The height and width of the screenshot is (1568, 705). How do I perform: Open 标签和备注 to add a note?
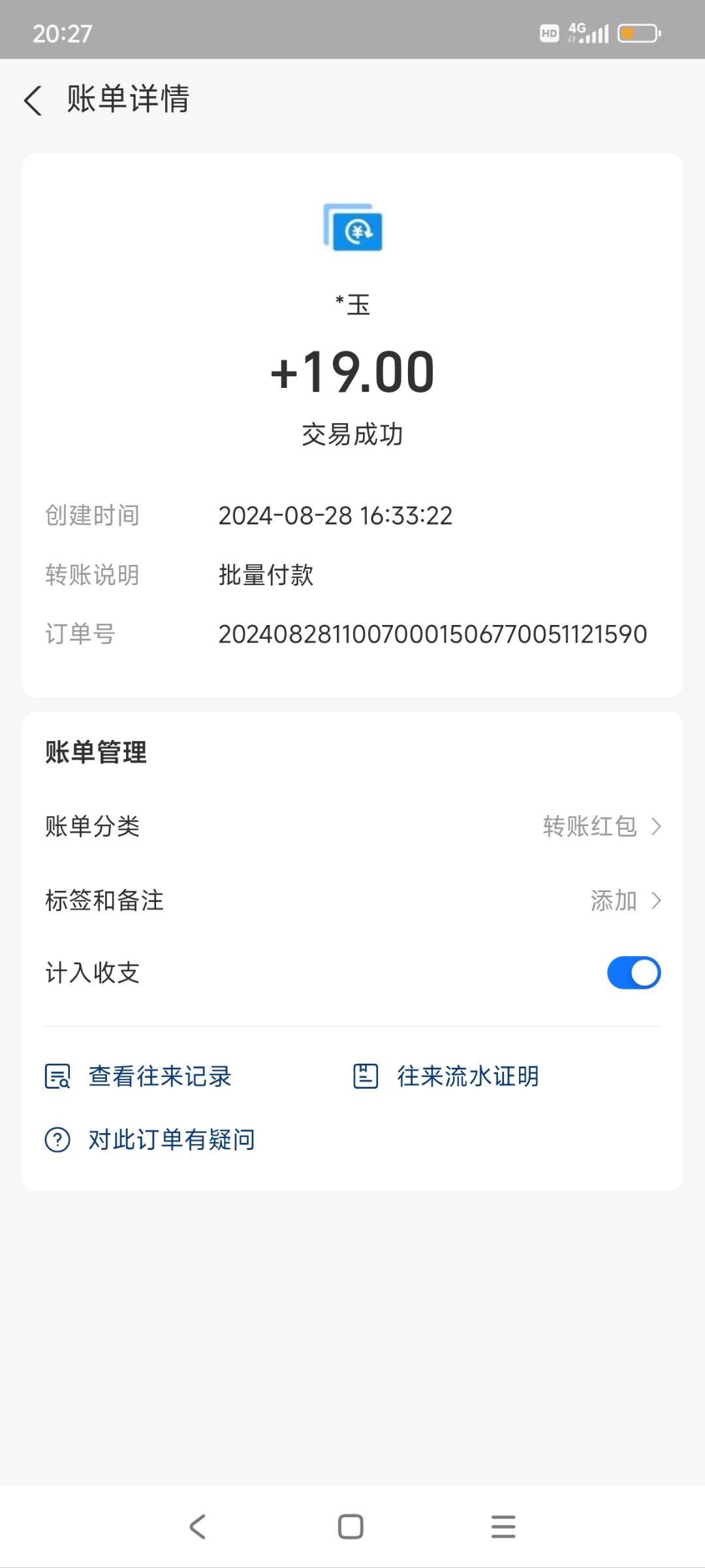coord(352,901)
